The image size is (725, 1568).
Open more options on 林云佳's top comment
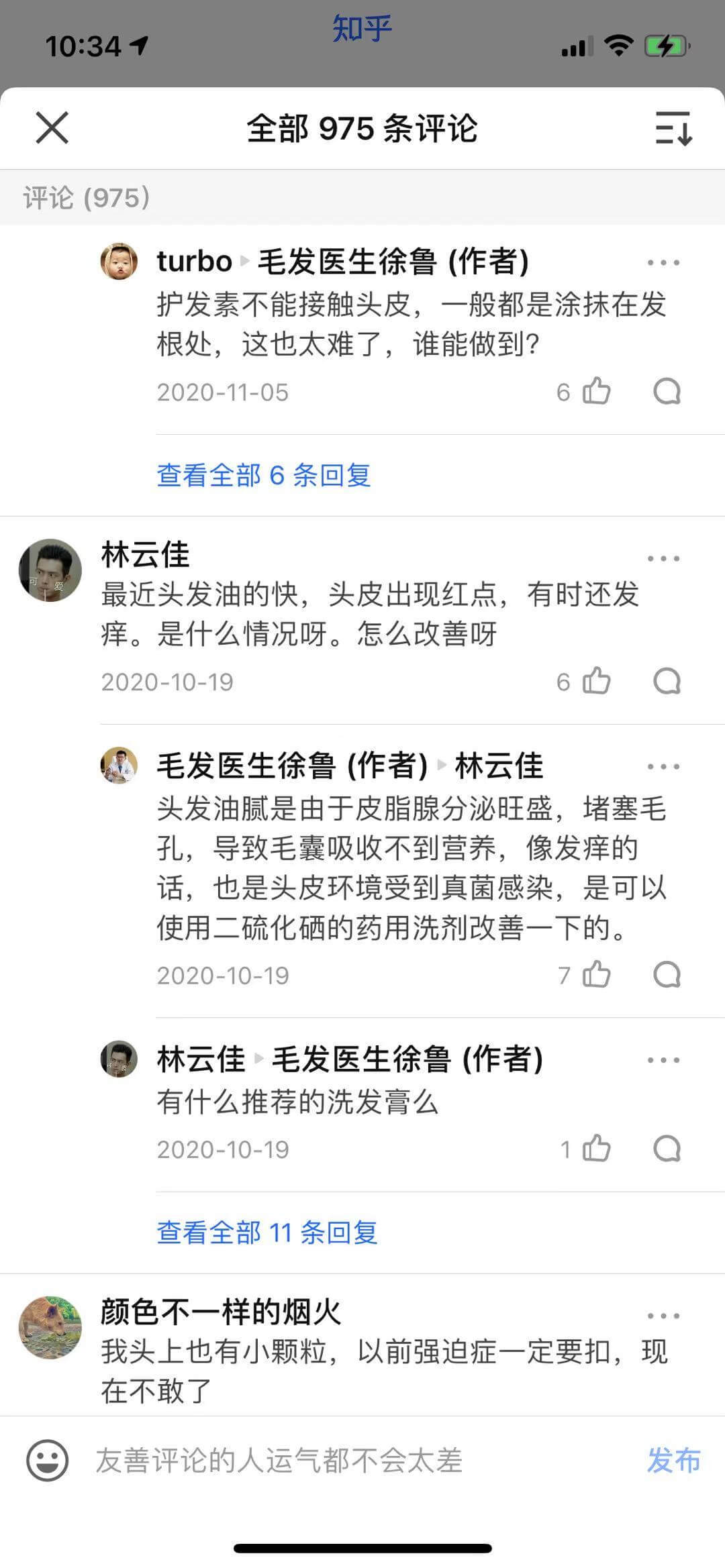click(663, 558)
